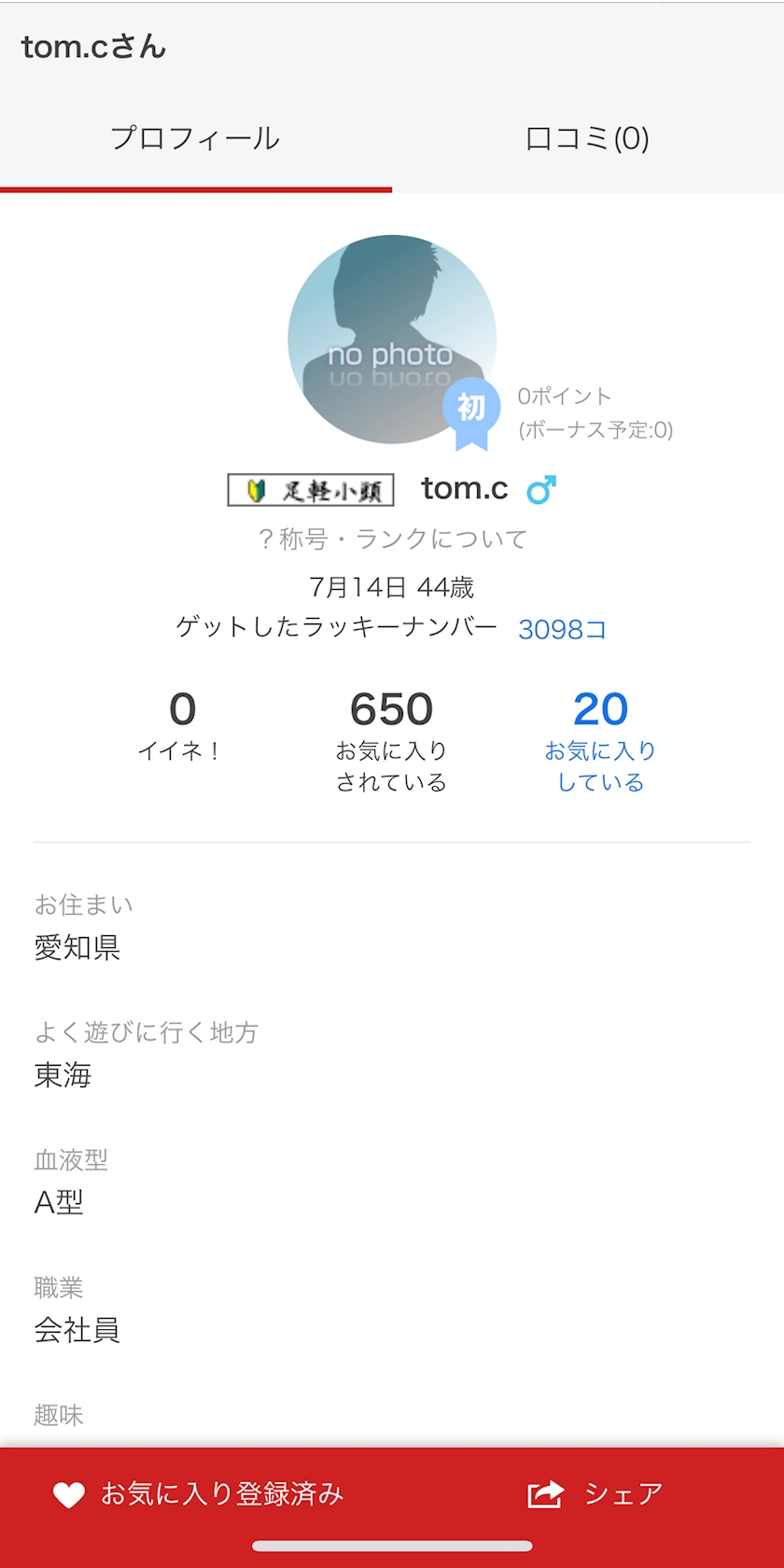Tap the no photo profile picture

[x=392, y=339]
